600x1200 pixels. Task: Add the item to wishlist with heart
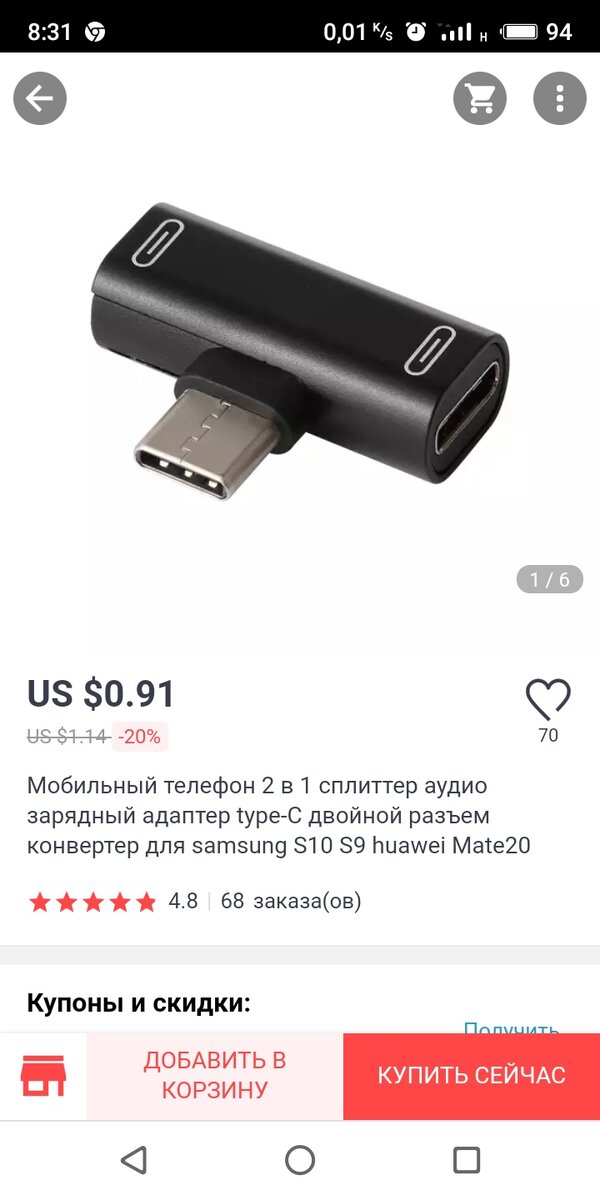coord(548,700)
